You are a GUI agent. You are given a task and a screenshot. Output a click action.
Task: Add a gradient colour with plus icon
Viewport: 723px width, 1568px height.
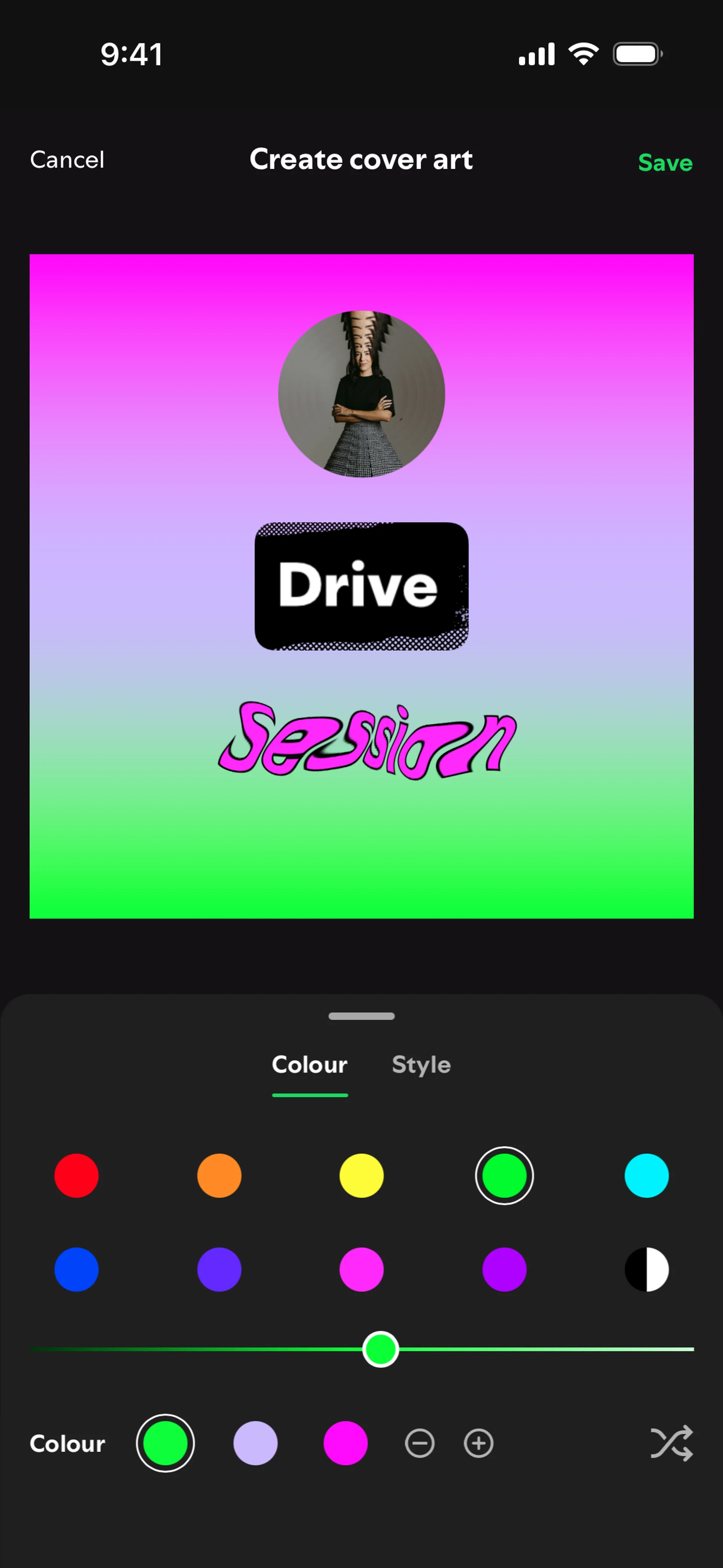(x=479, y=1443)
